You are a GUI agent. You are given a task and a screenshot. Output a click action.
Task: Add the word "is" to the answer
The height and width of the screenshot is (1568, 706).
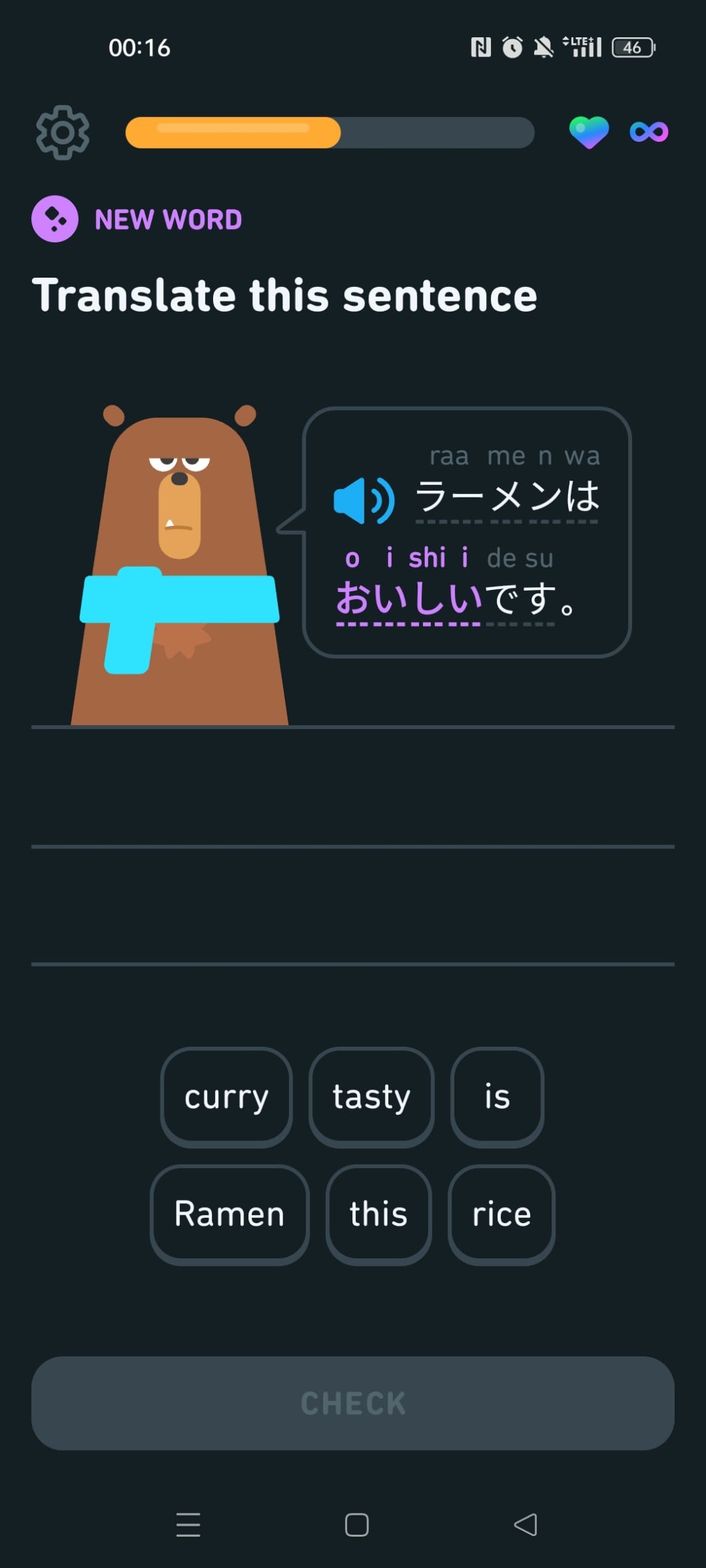(x=497, y=1097)
